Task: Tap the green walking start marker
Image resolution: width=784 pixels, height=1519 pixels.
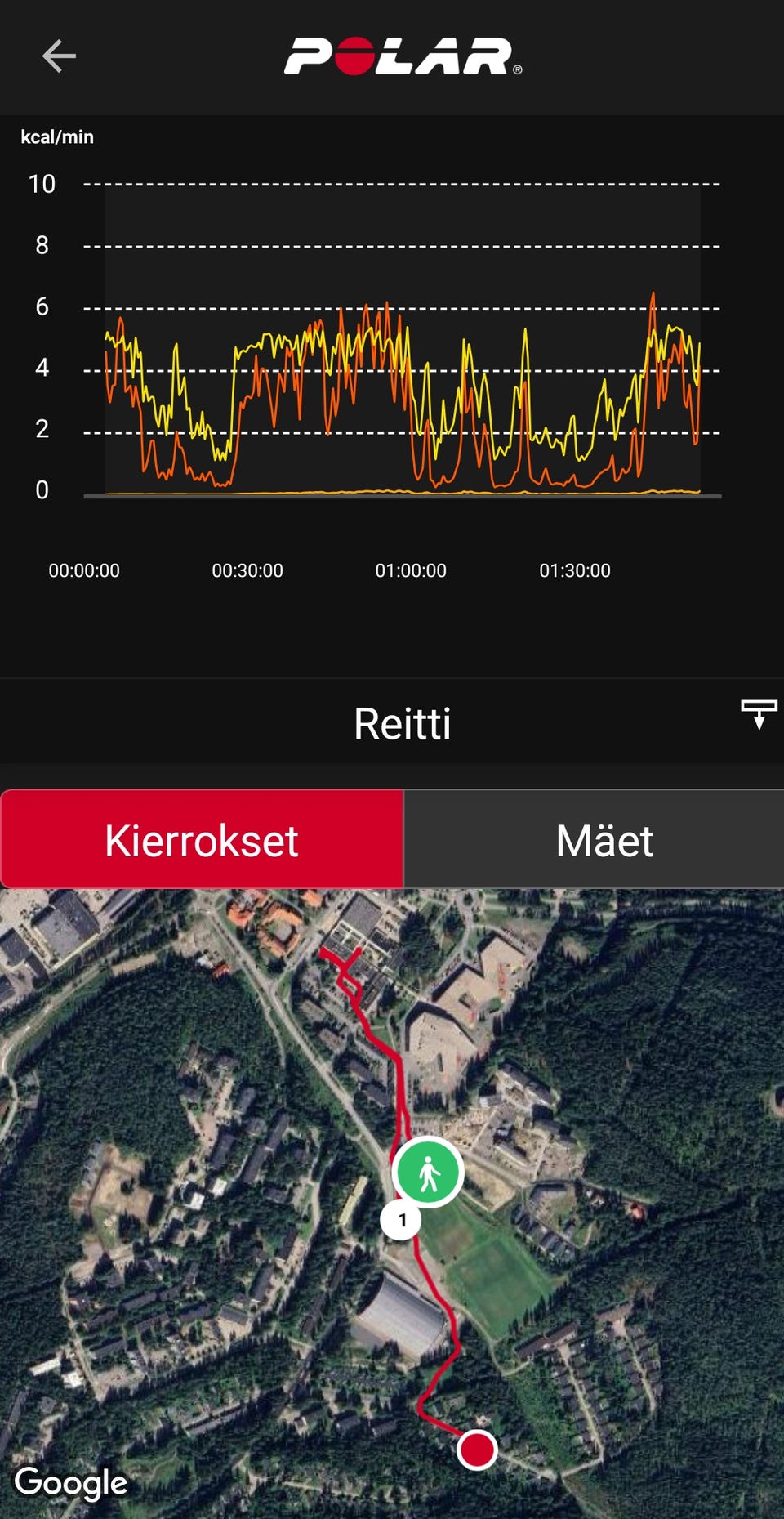Action: click(428, 1173)
